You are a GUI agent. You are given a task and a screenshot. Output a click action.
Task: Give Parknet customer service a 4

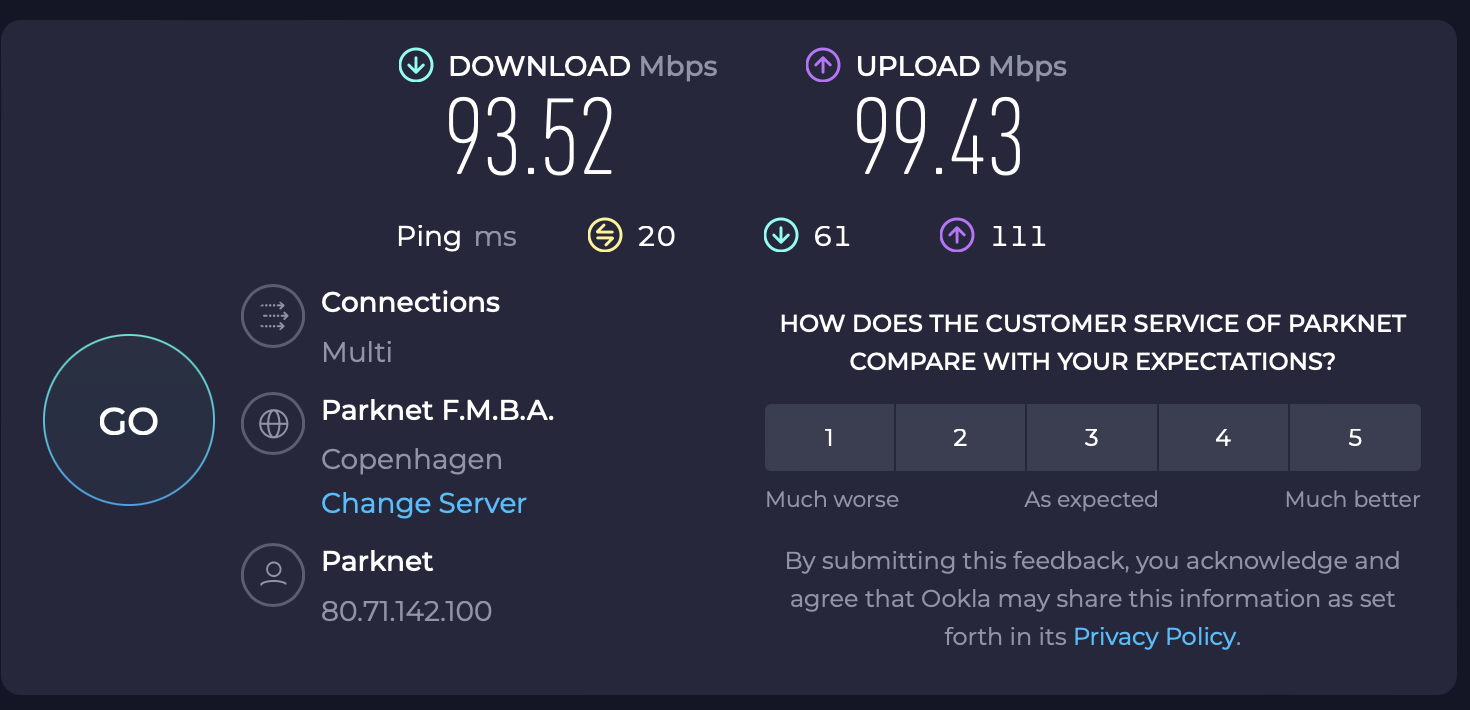[x=1223, y=437]
